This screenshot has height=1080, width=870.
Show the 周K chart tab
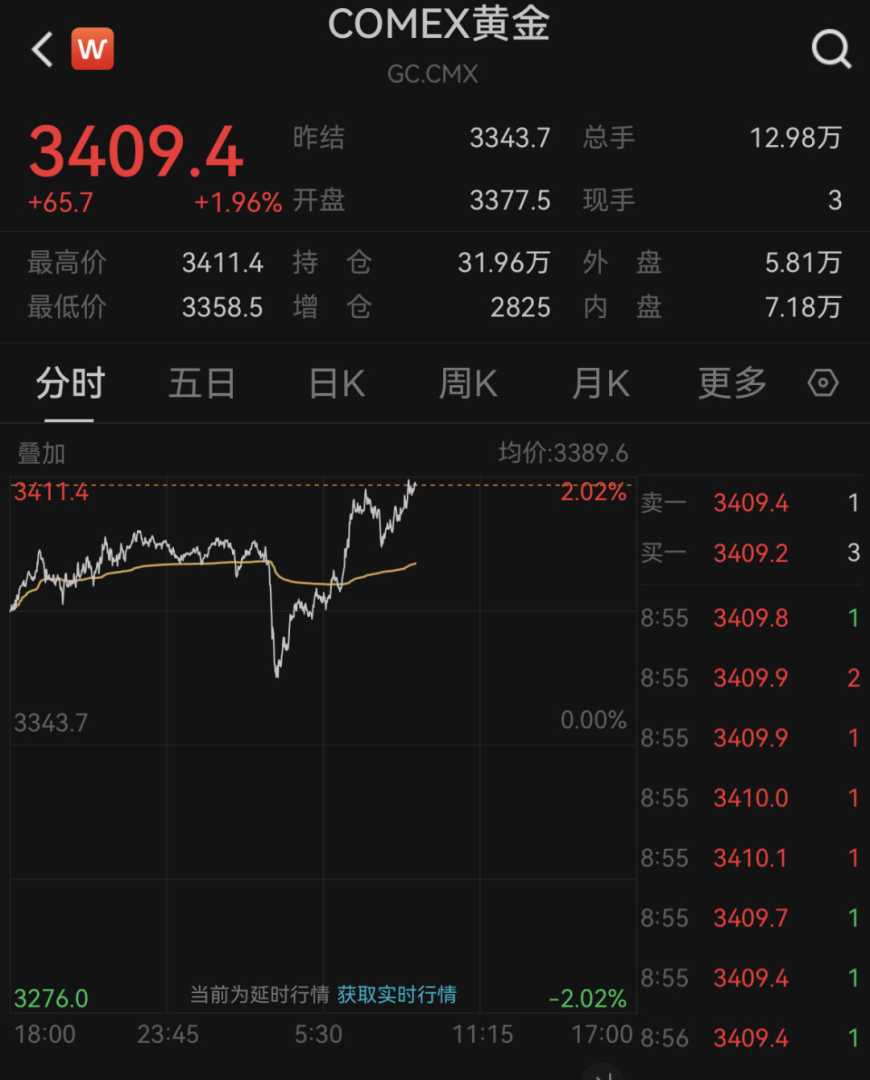point(468,383)
